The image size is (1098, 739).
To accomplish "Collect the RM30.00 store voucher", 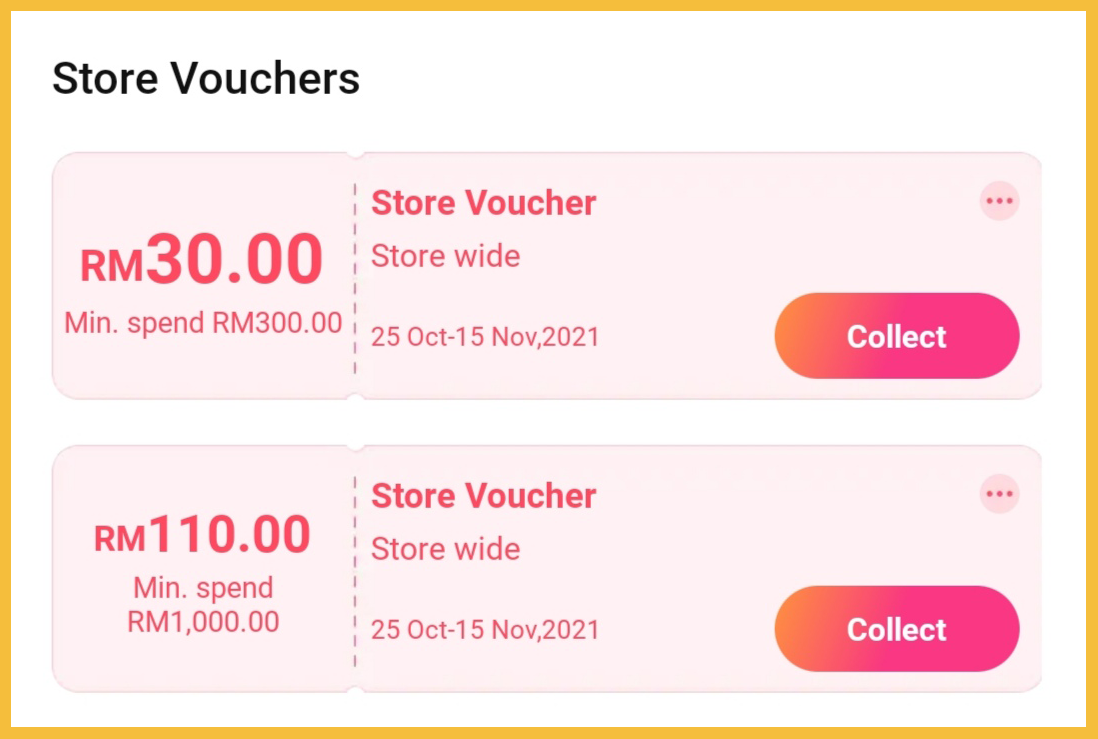I will point(896,336).
